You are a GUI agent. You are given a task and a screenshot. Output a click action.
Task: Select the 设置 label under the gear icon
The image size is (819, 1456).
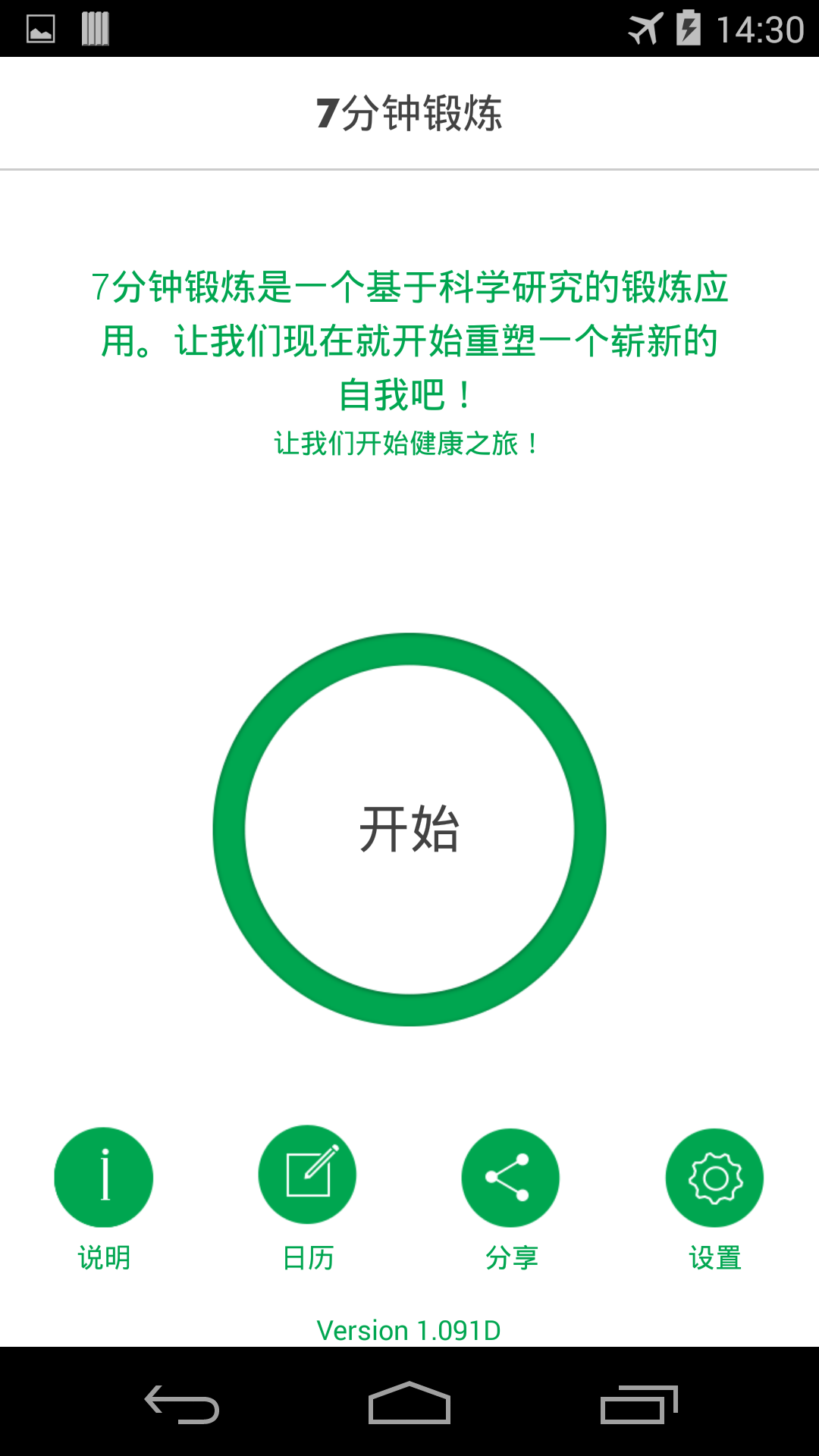[x=714, y=1257]
